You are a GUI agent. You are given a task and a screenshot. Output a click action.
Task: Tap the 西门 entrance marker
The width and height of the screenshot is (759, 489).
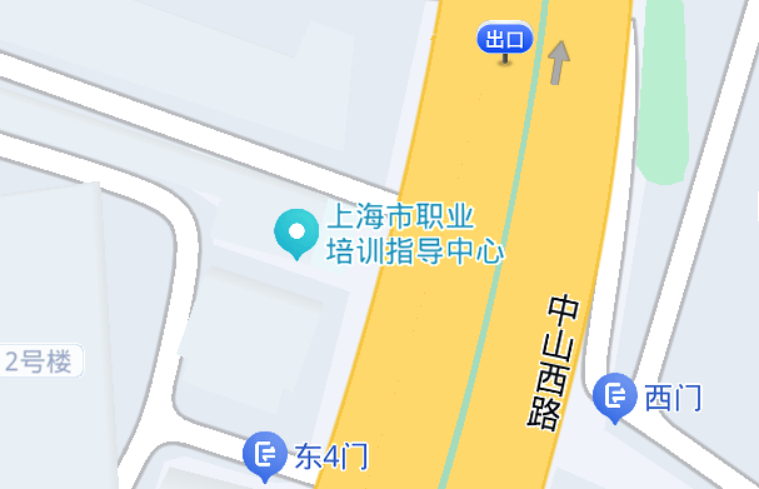(613, 396)
